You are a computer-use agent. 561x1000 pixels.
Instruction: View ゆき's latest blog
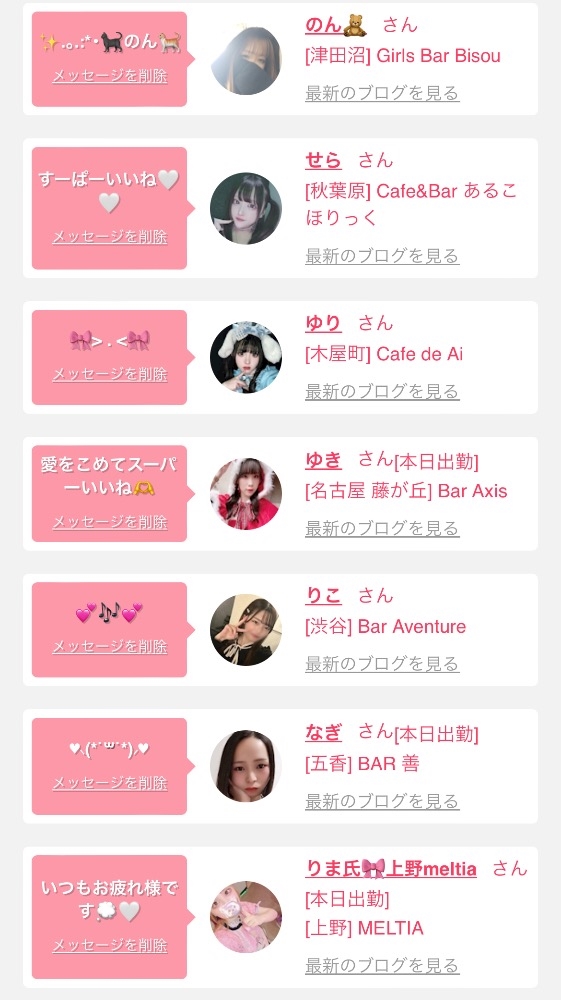click(382, 528)
